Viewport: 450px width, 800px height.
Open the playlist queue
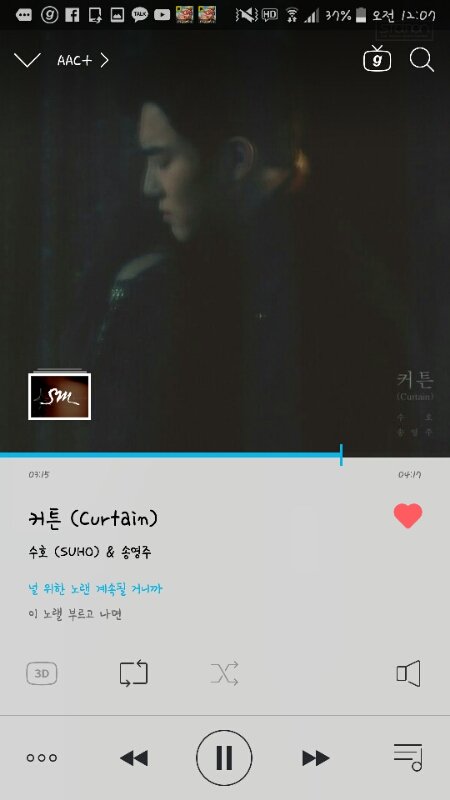pyautogui.click(x=408, y=758)
